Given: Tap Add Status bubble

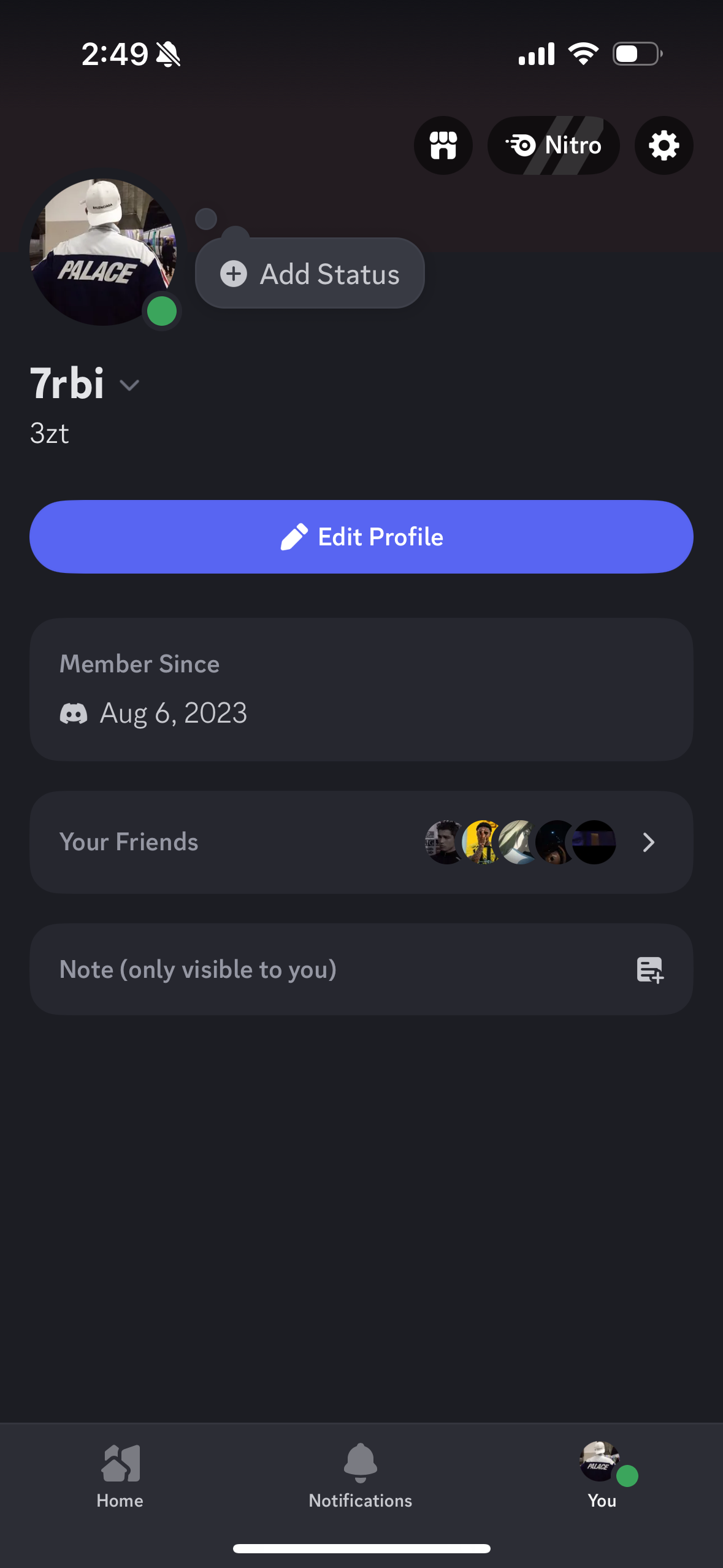Looking at the screenshot, I should point(310,274).
